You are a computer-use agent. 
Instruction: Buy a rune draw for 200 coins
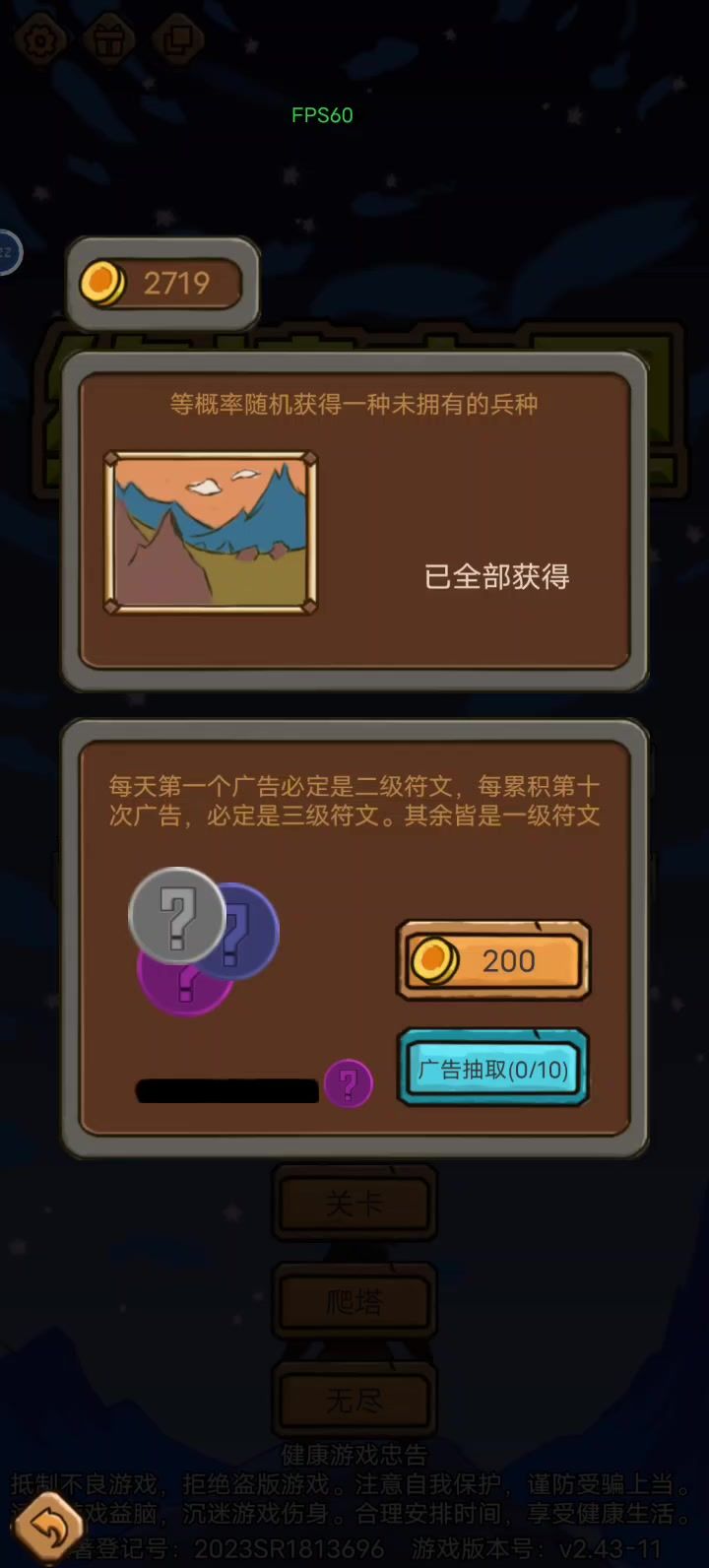pyautogui.click(x=493, y=960)
